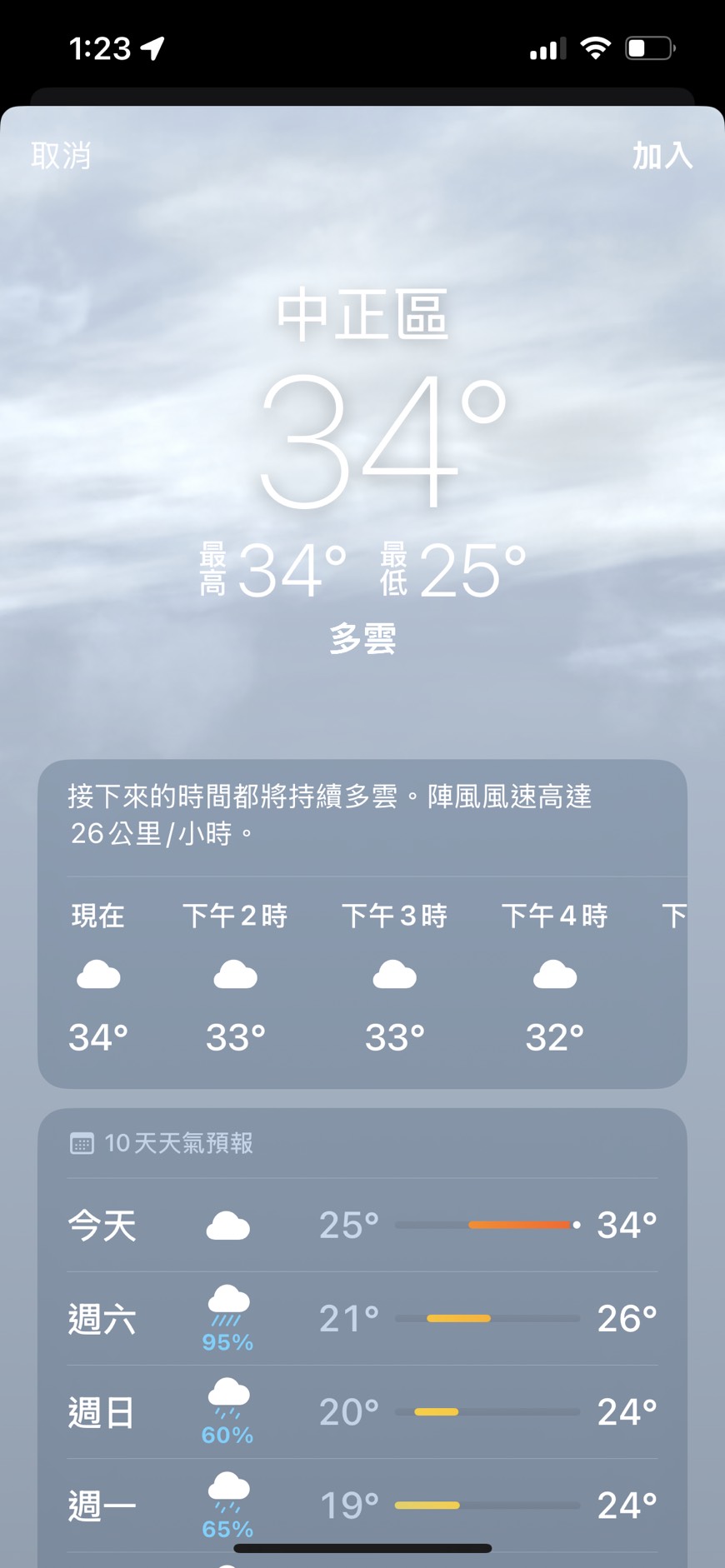Open the 10天天氣預報 forecast card
This screenshot has width=725, height=1568.
pyautogui.click(x=362, y=1338)
